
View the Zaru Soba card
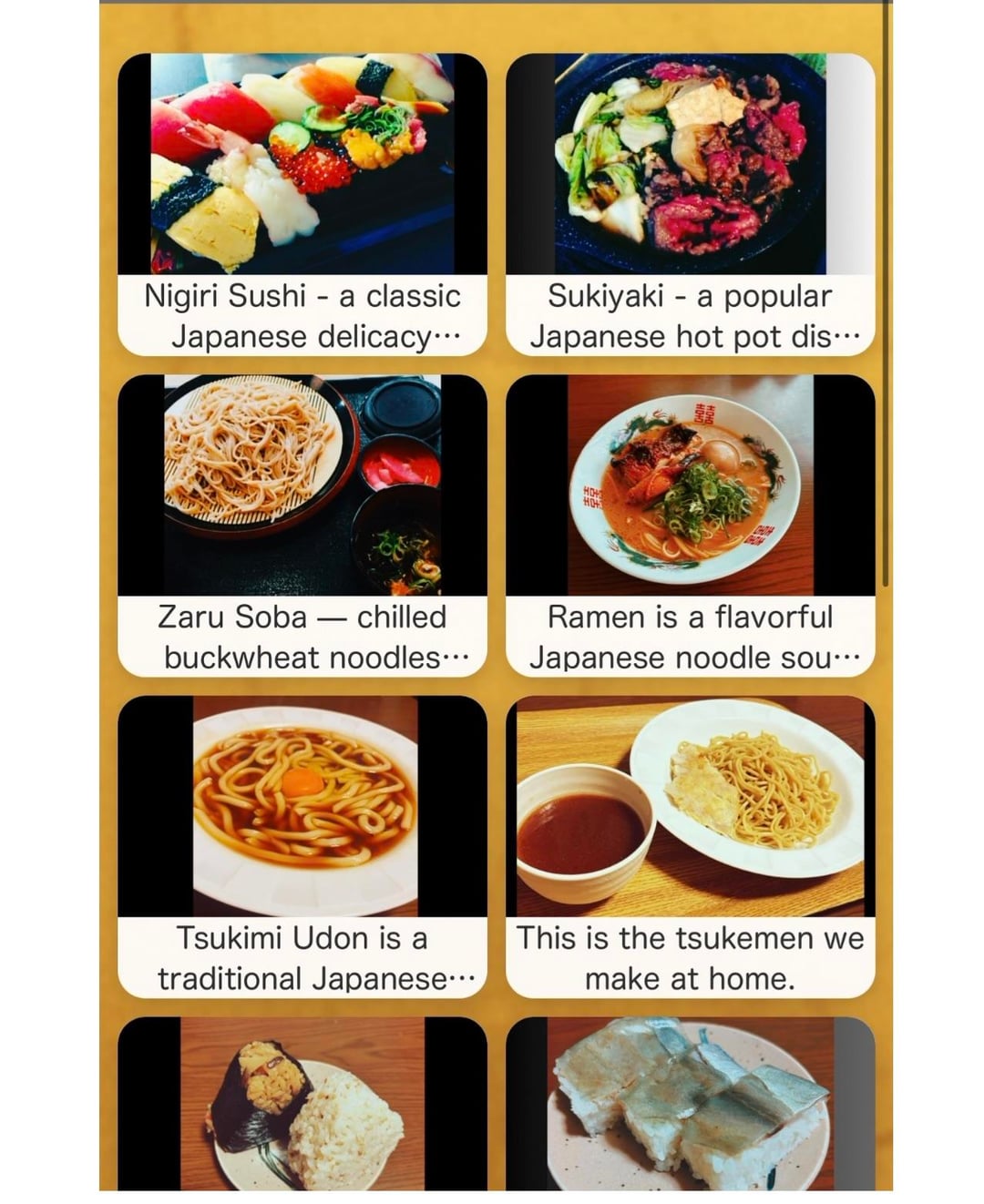pyautogui.click(x=302, y=525)
